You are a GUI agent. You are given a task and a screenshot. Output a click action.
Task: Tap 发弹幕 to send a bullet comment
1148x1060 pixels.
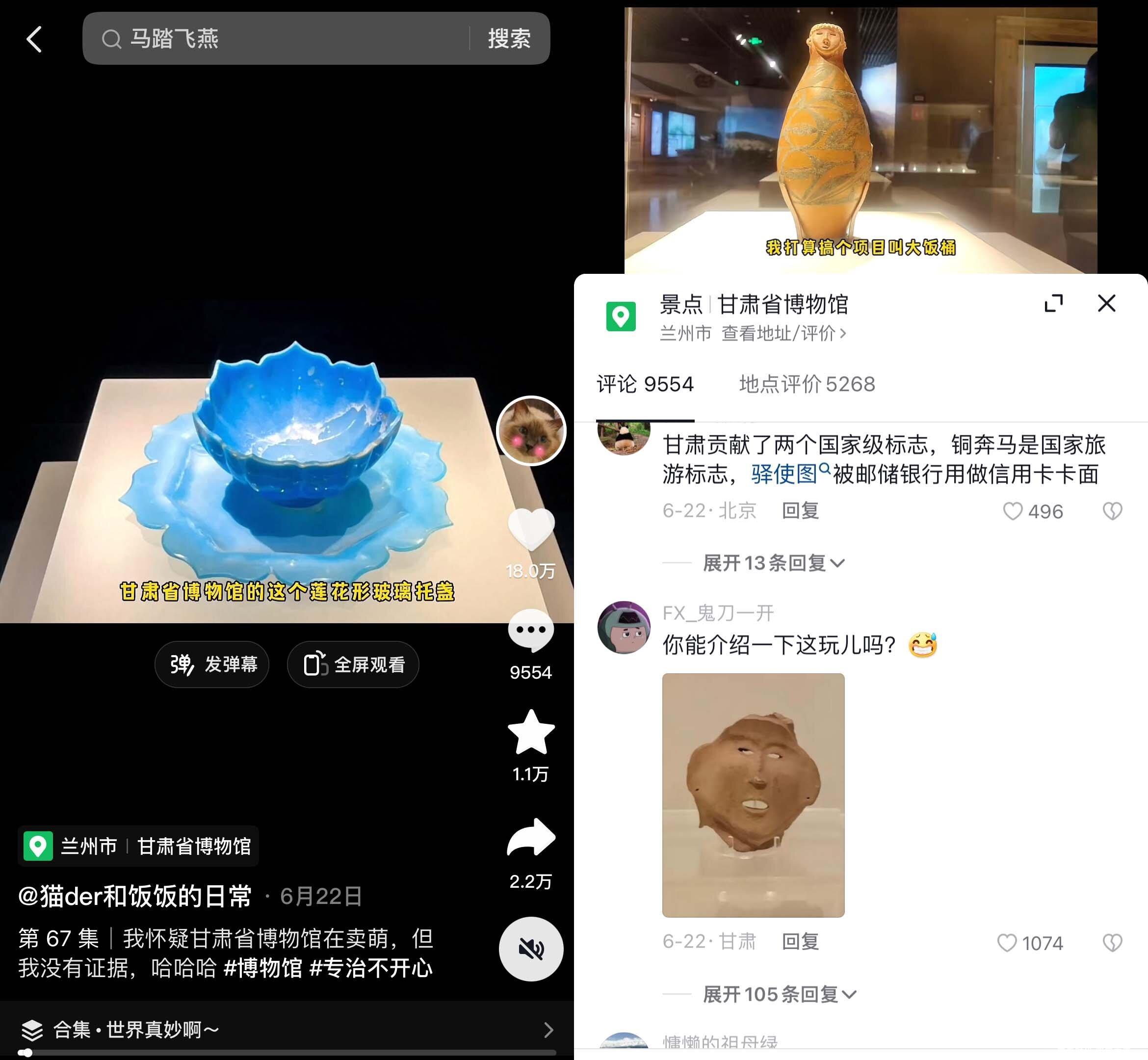point(212,664)
